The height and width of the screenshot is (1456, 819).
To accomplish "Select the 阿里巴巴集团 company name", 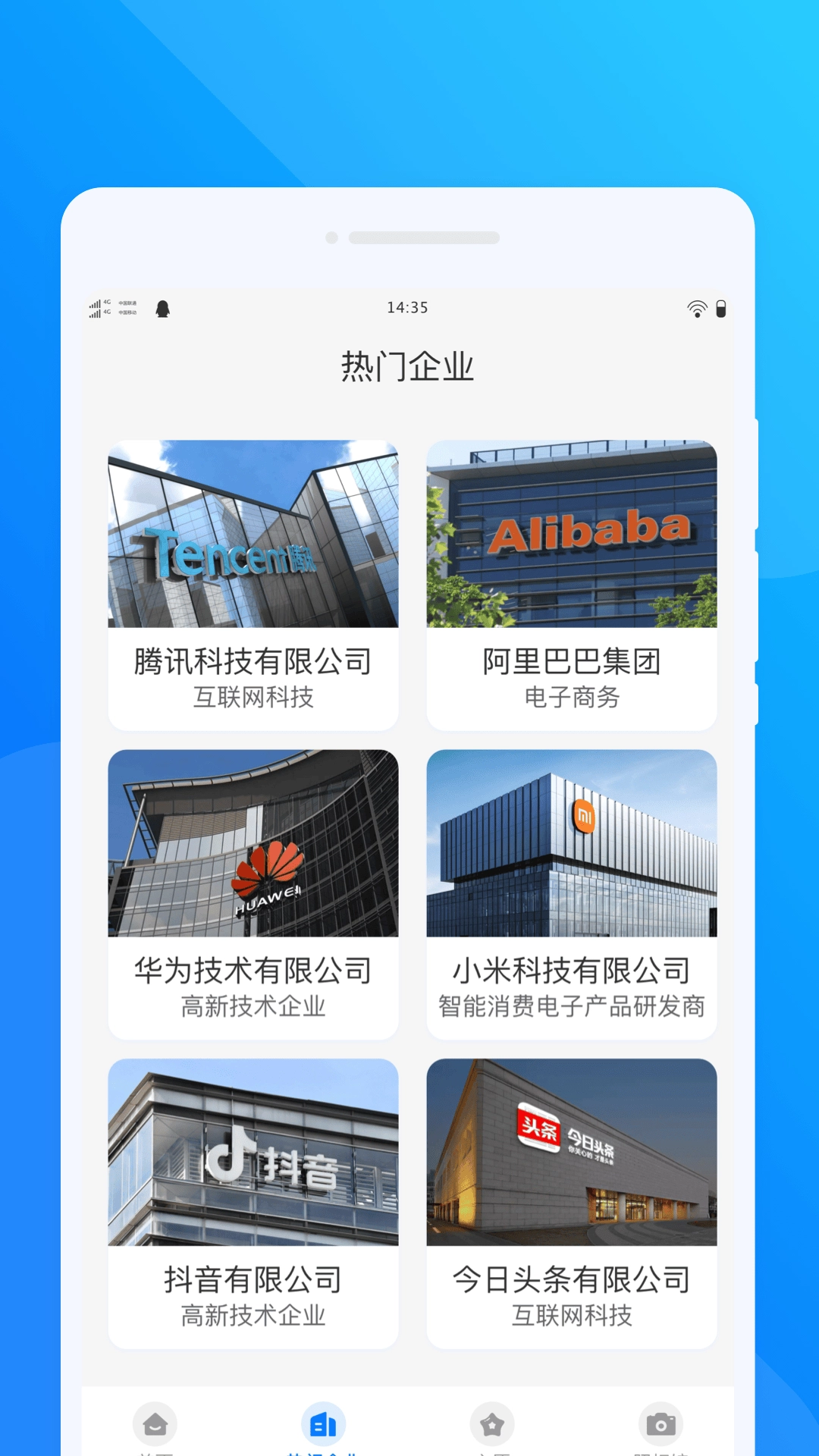I will [x=571, y=661].
